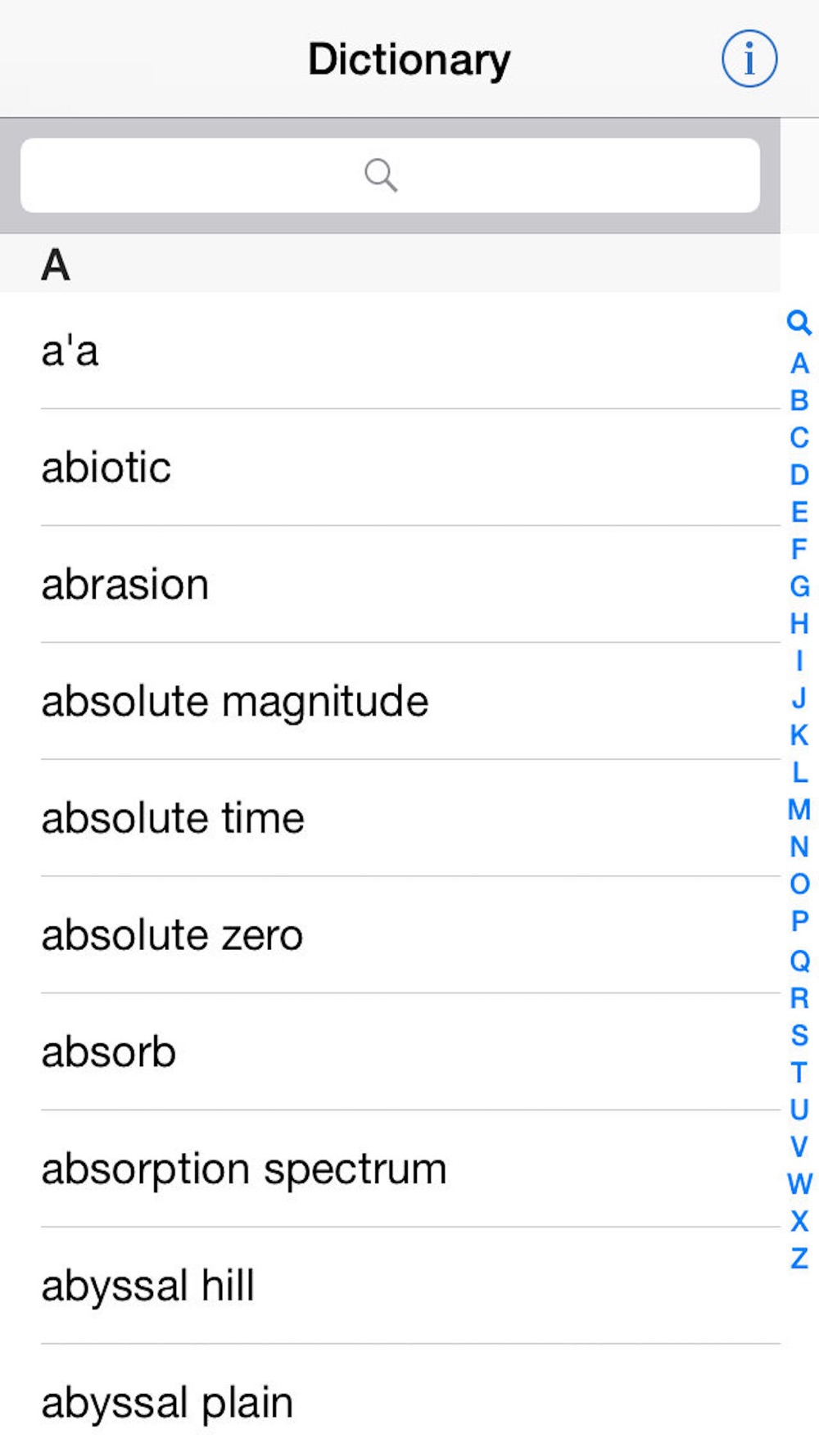Open the info button
The height and width of the screenshot is (1456, 819).
[749, 59]
